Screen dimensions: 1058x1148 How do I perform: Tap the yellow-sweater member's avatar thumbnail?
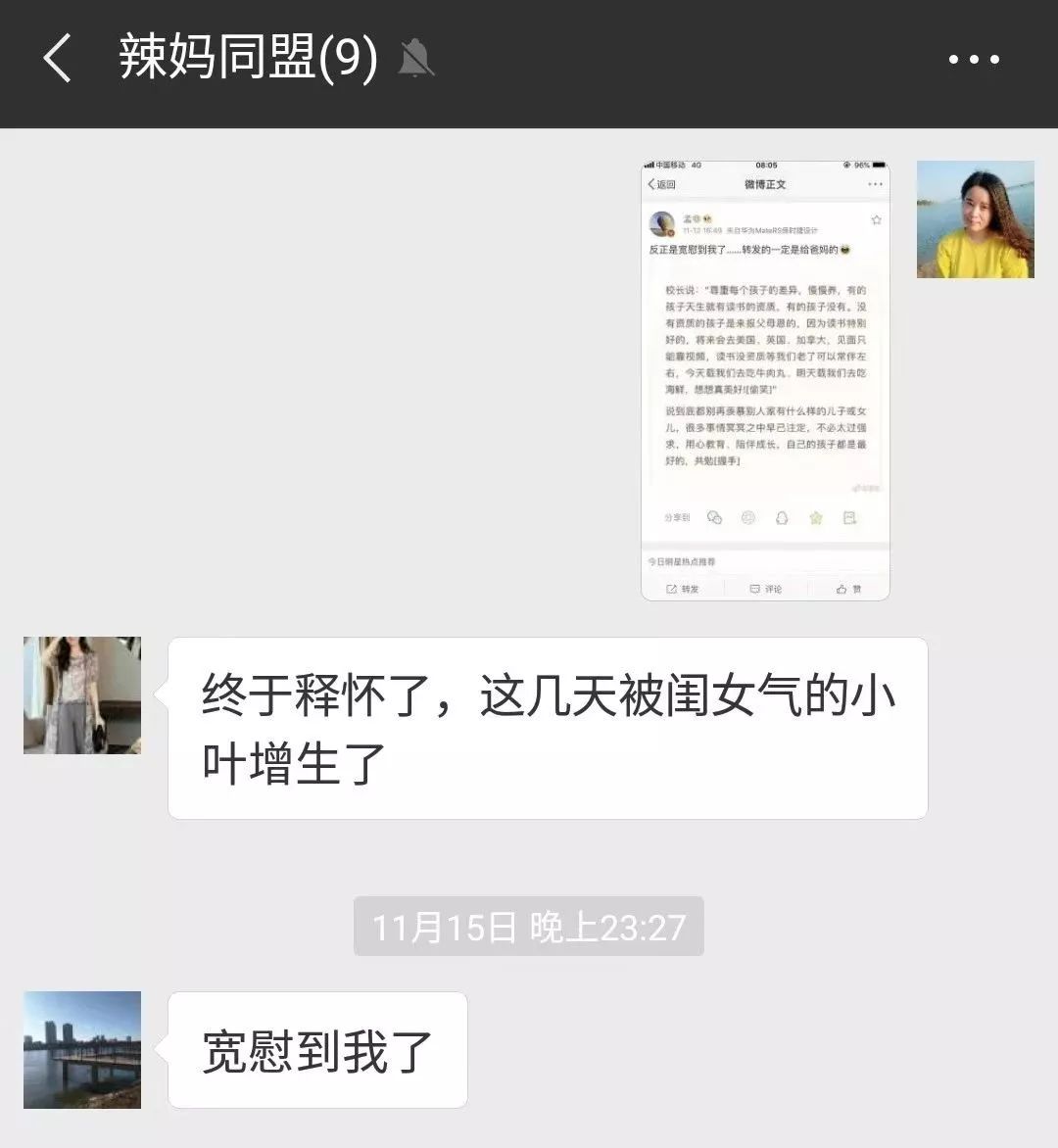(x=975, y=217)
